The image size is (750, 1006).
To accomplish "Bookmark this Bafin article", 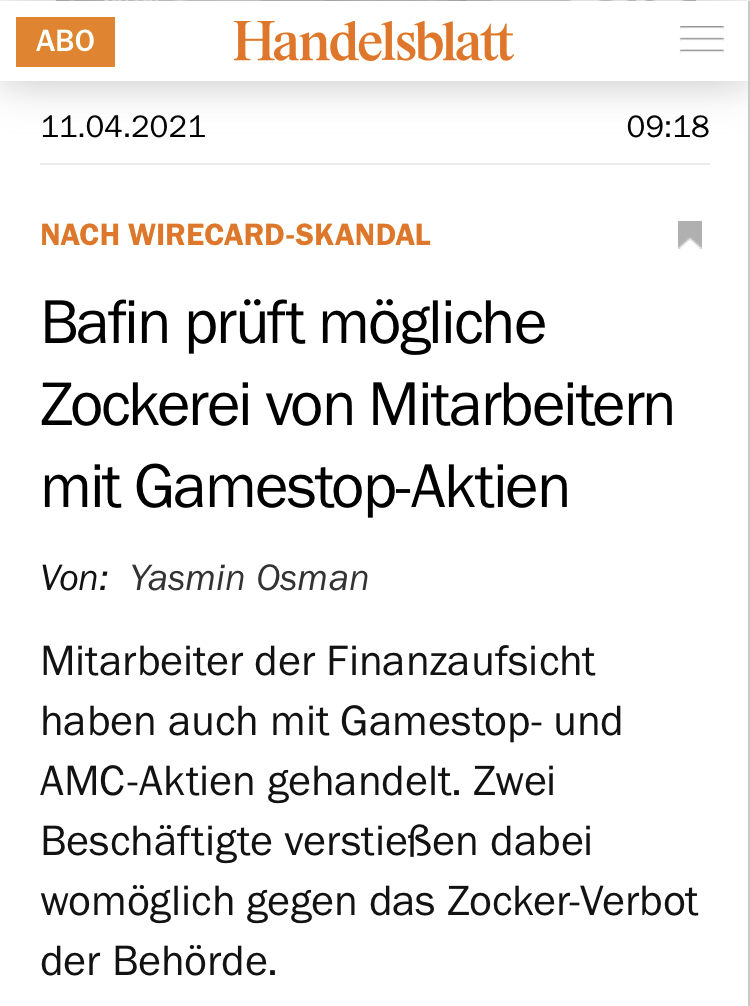I will 689,235.
